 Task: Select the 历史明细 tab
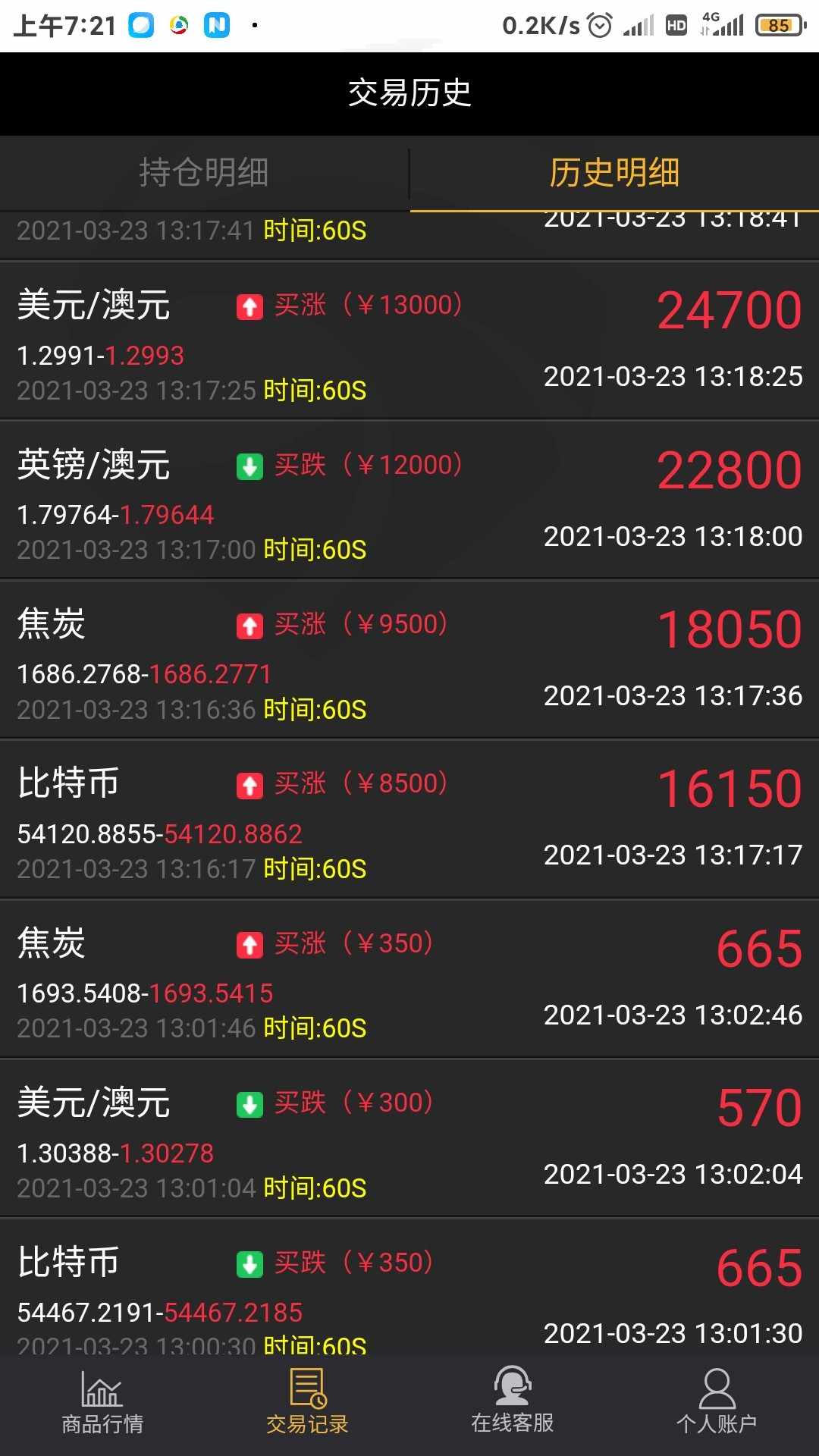[x=614, y=173]
